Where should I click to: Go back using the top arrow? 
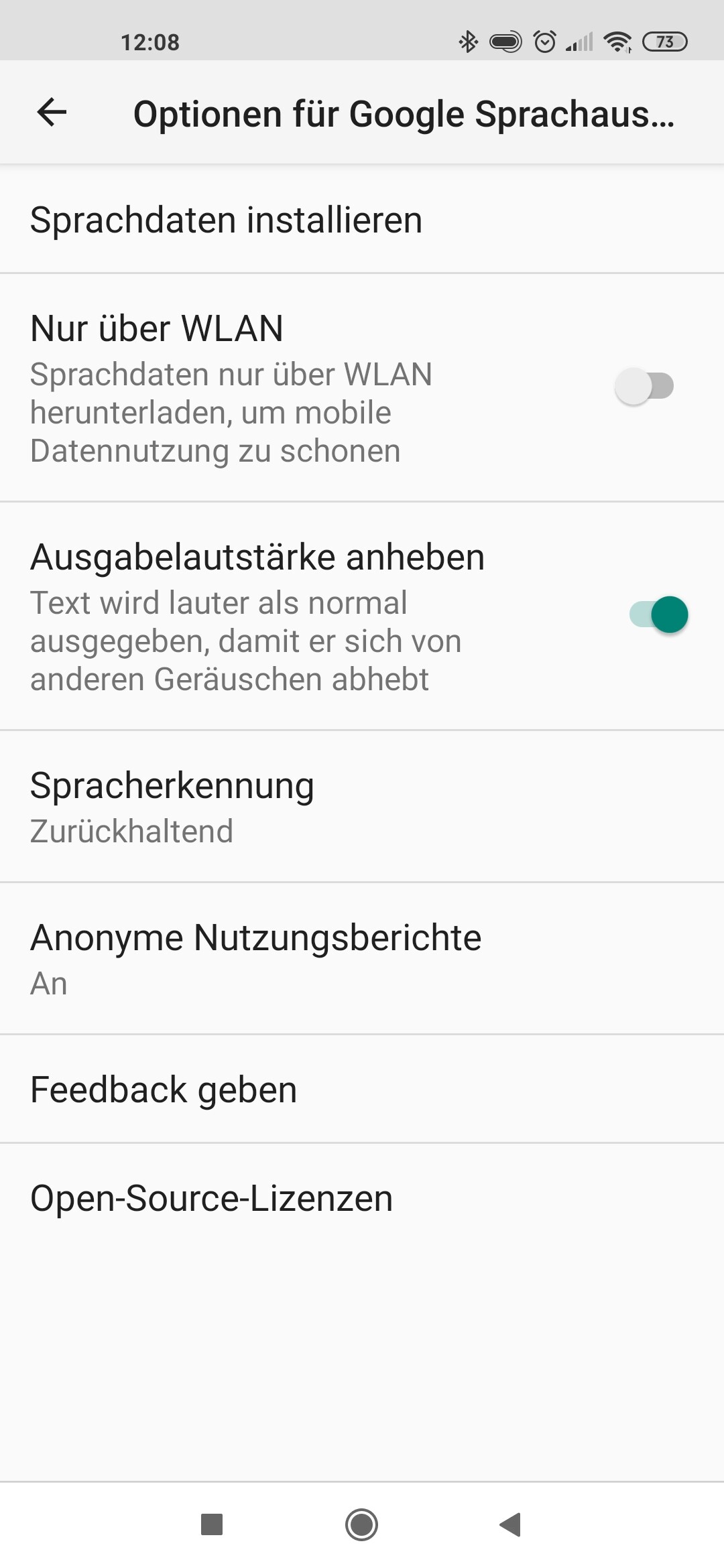click(x=52, y=112)
